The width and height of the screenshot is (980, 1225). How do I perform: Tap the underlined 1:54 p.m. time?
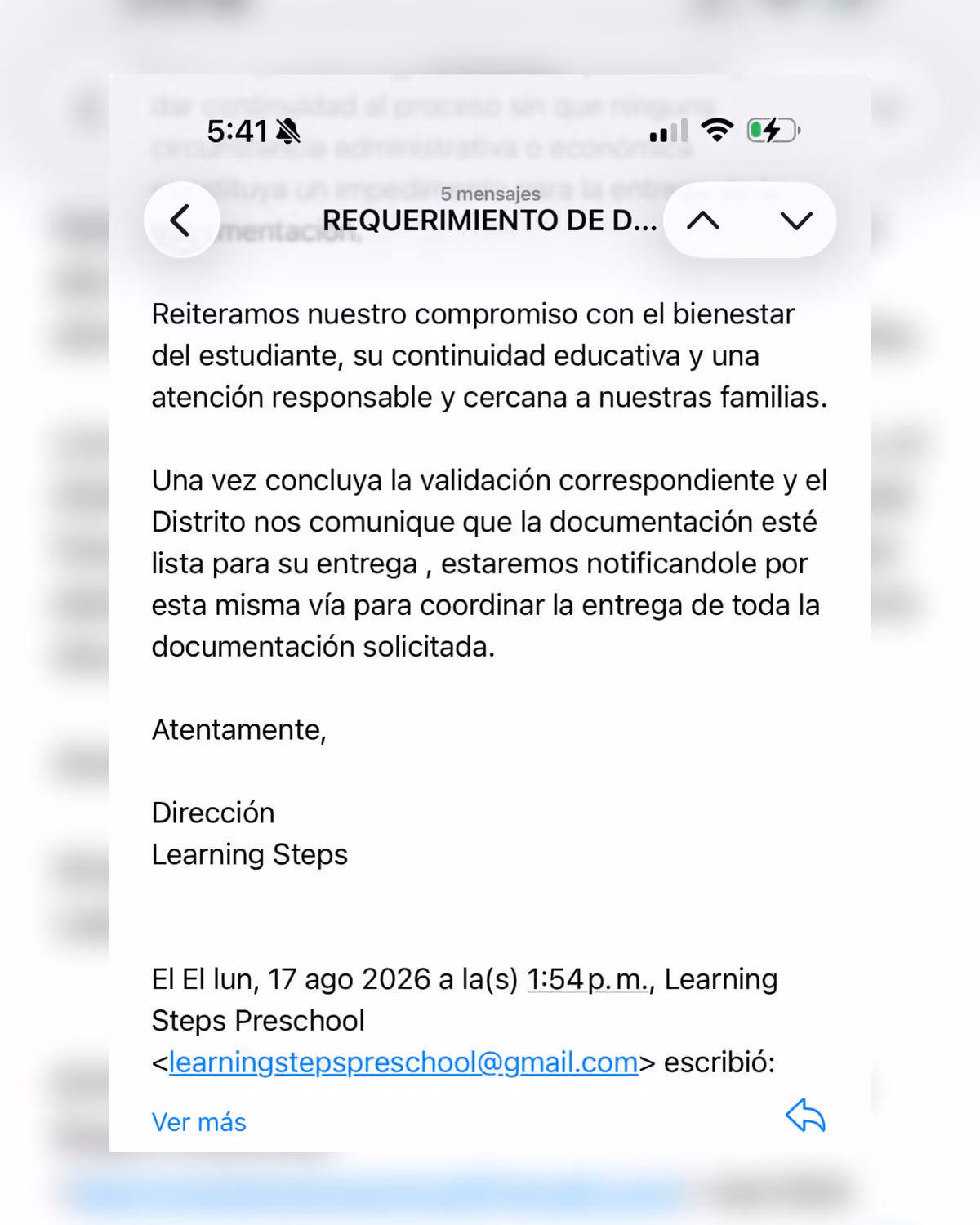pyautogui.click(x=588, y=979)
